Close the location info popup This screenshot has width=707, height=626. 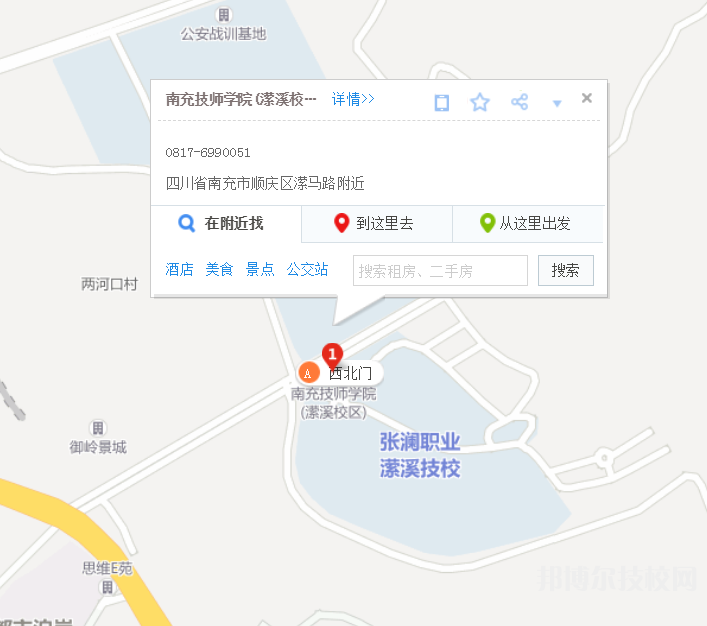click(x=587, y=98)
